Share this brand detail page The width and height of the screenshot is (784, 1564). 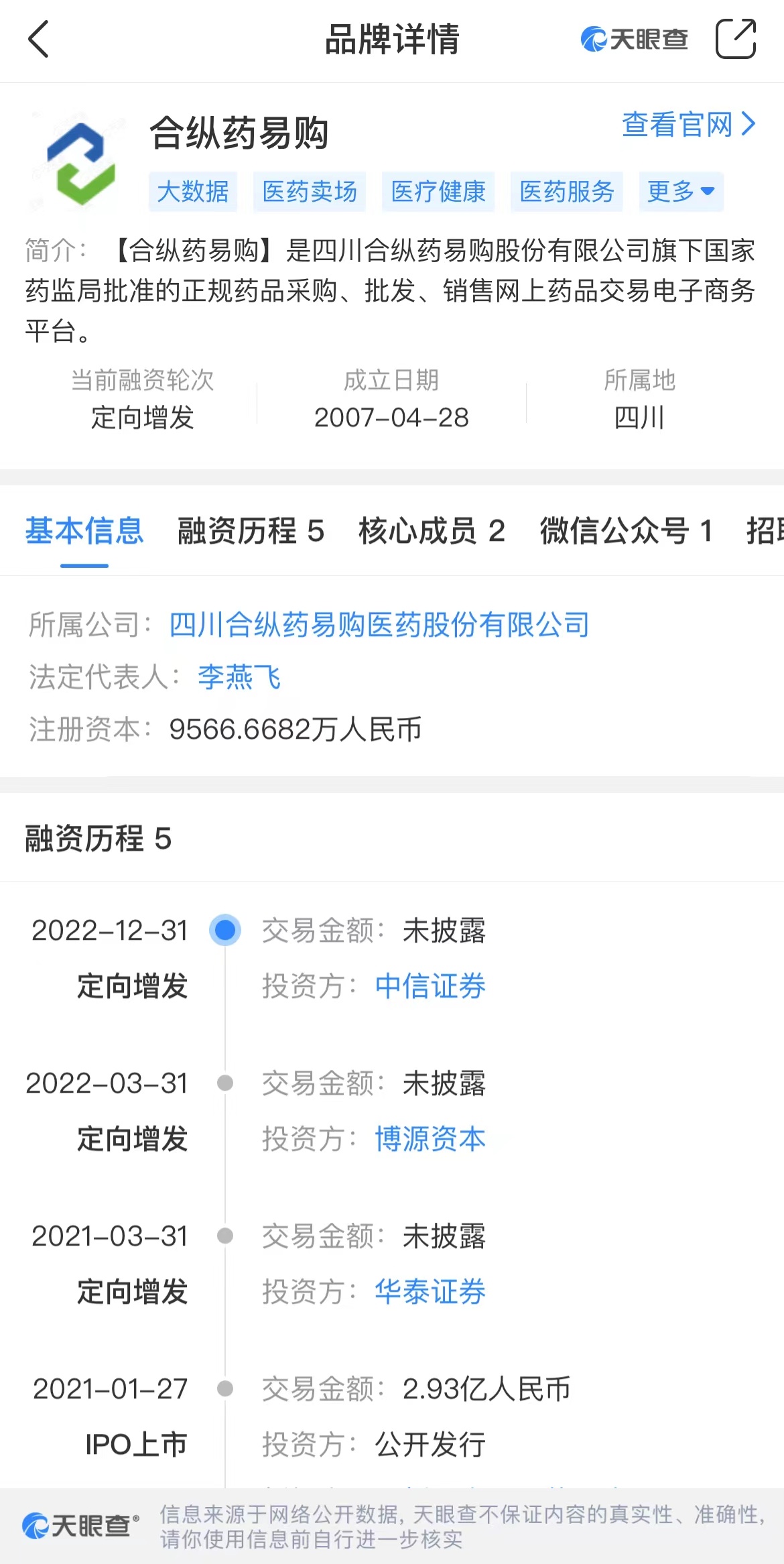click(735, 39)
